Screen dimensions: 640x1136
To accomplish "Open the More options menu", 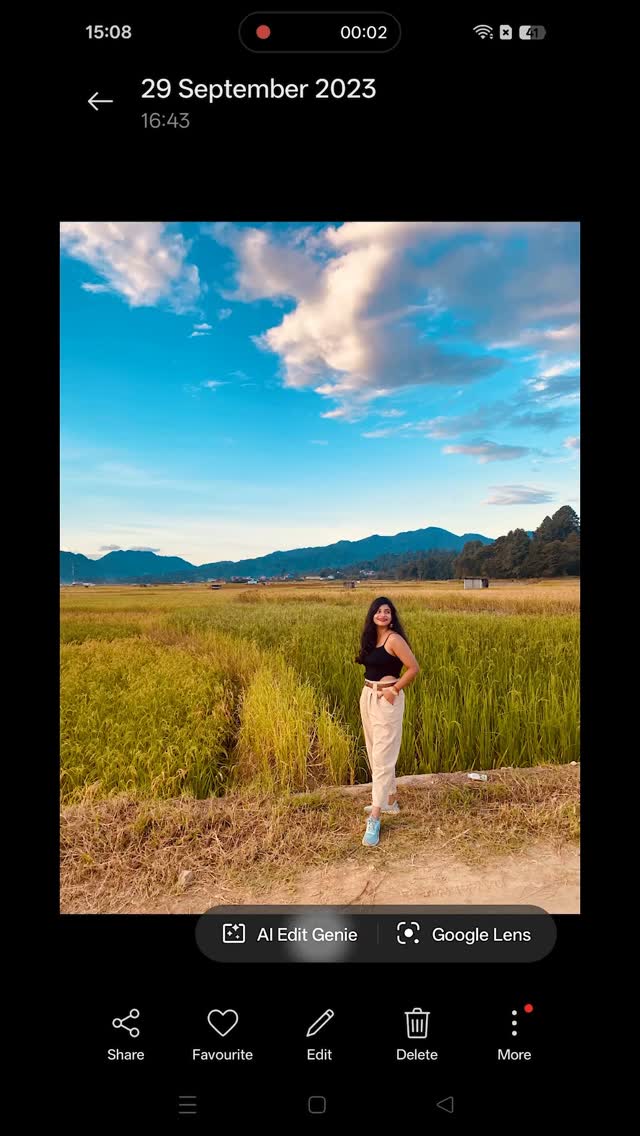I will tap(514, 1034).
